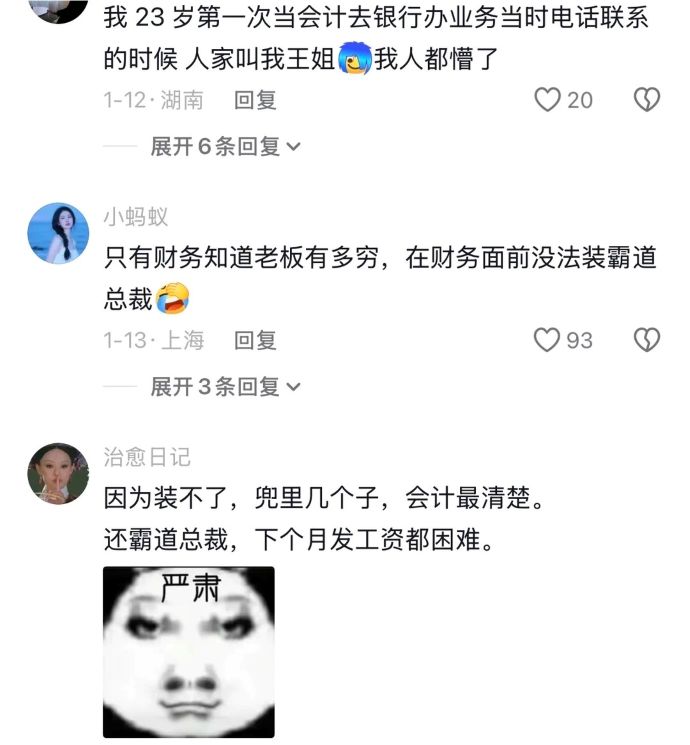Expand 3 replies under 小蚂蚁's comment
The image size is (690, 745).
[225, 386]
